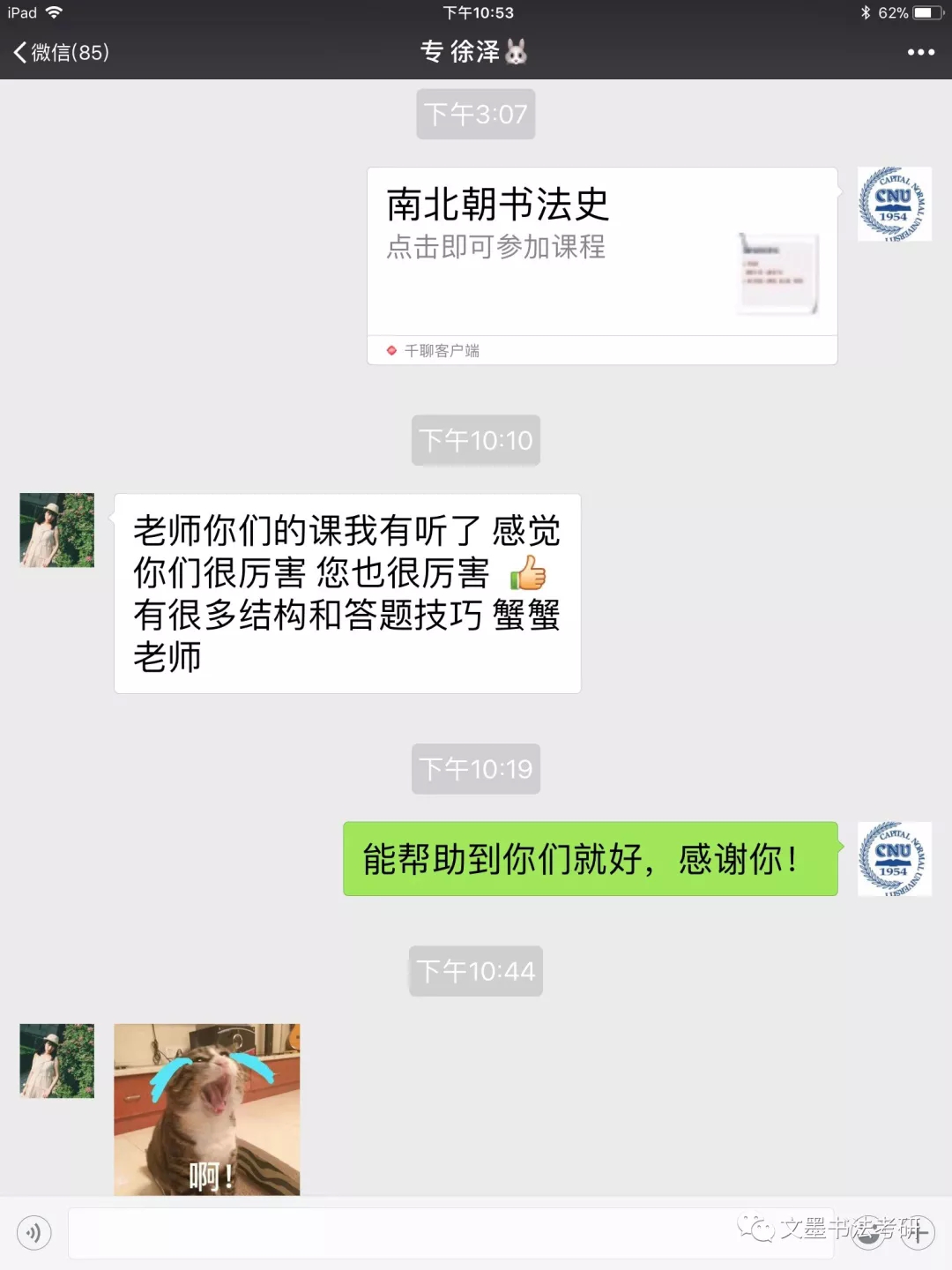Switch to voice input mode
This screenshot has width=952, height=1270.
click(x=33, y=1232)
